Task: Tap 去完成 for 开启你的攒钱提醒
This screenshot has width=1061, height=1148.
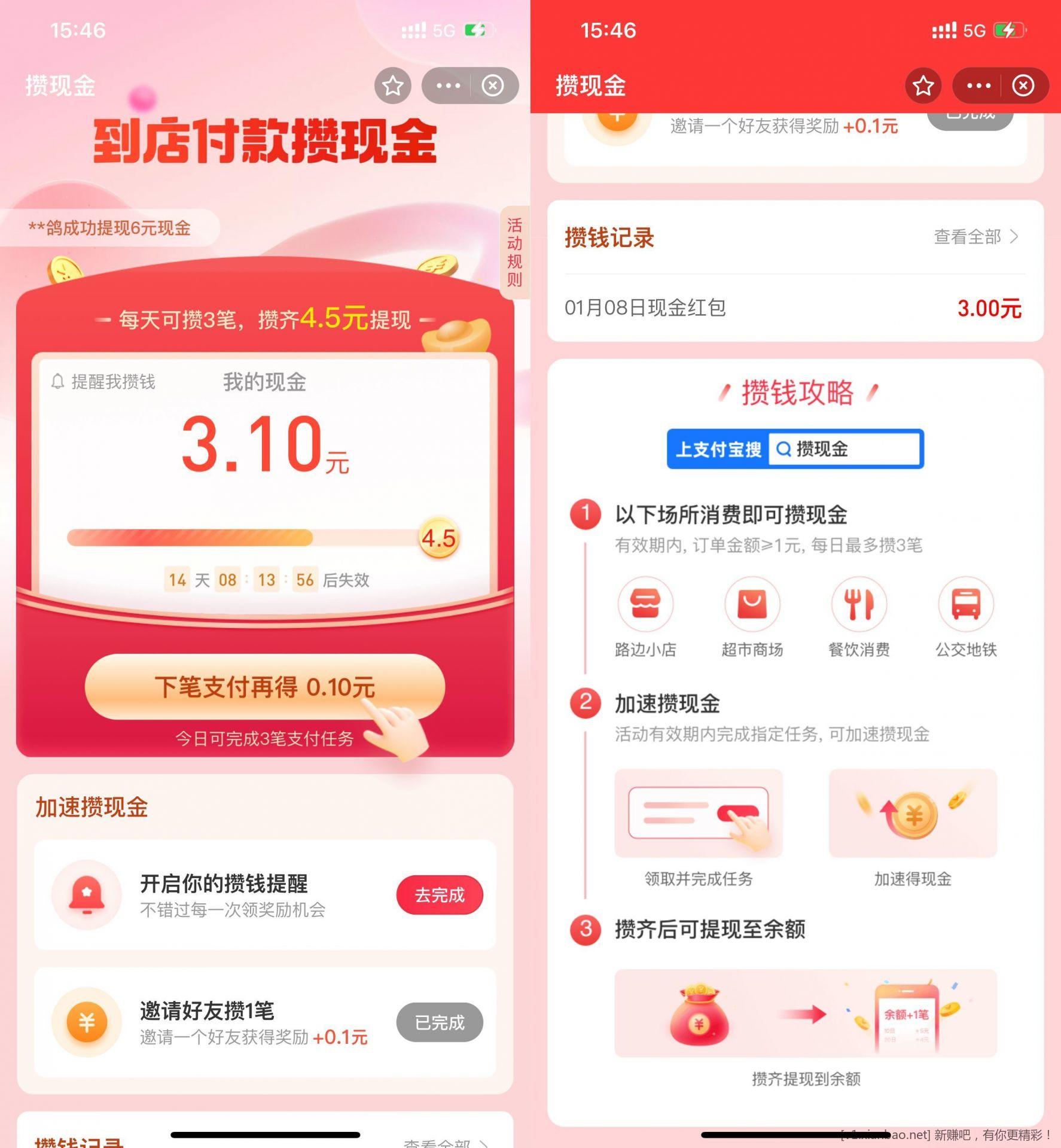Action: pos(440,895)
